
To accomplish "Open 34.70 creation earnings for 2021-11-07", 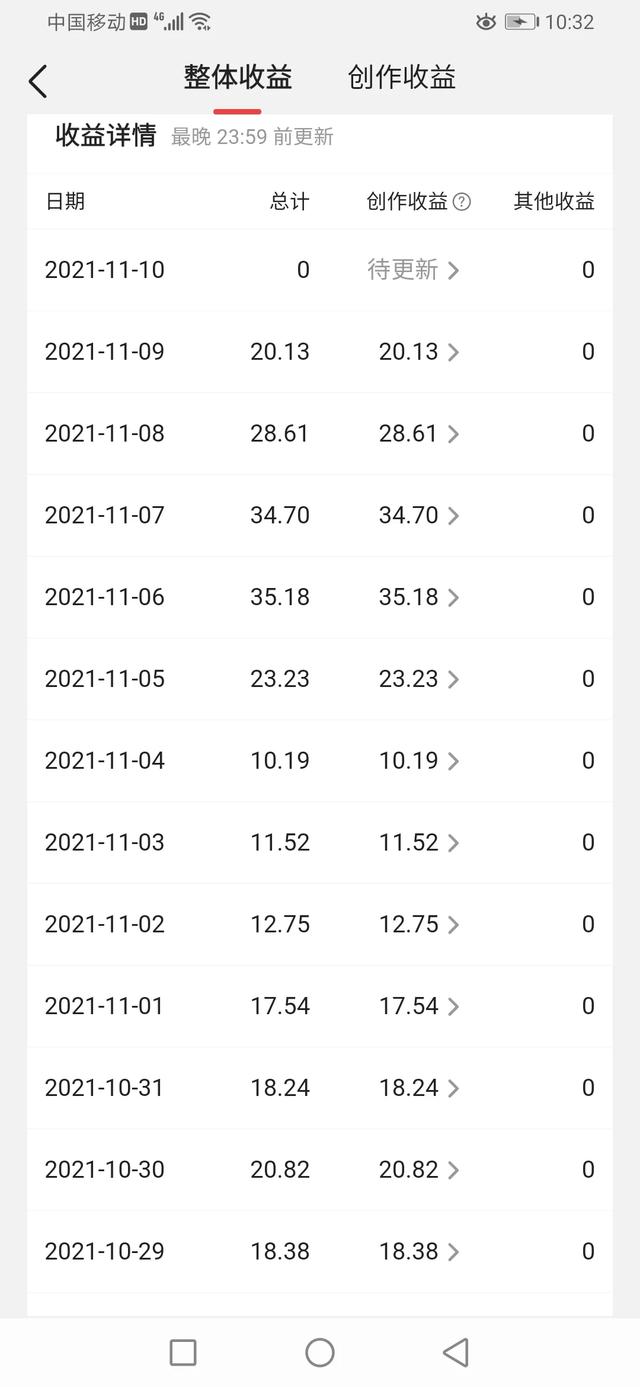I will [418, 516].
